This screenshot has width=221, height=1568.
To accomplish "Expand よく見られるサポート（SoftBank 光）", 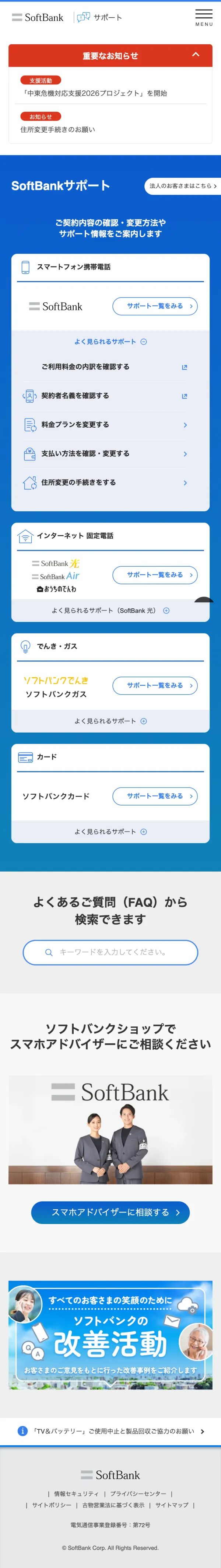I will point(110,611).
